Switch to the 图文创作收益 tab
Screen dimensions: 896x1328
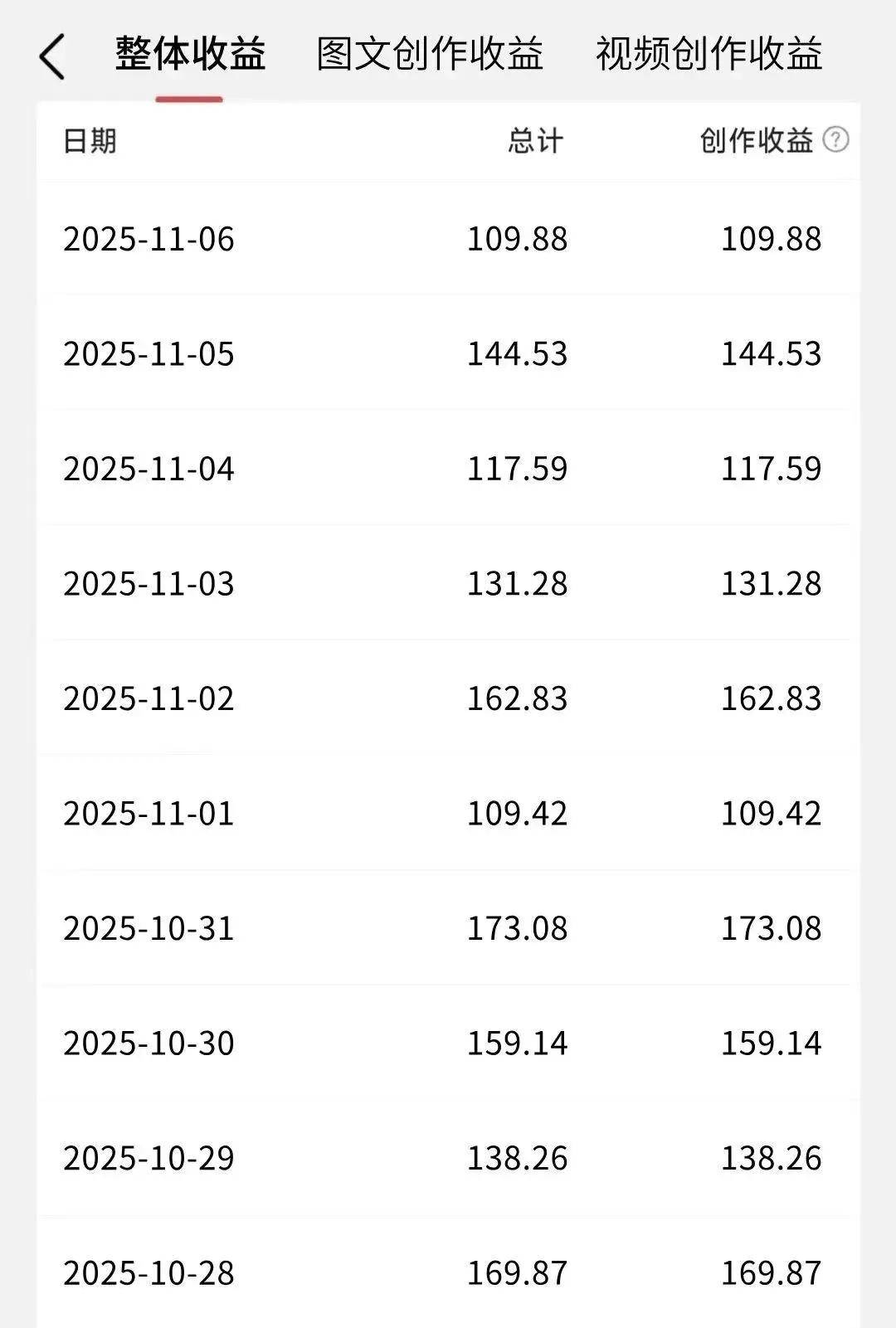[430, 55]
